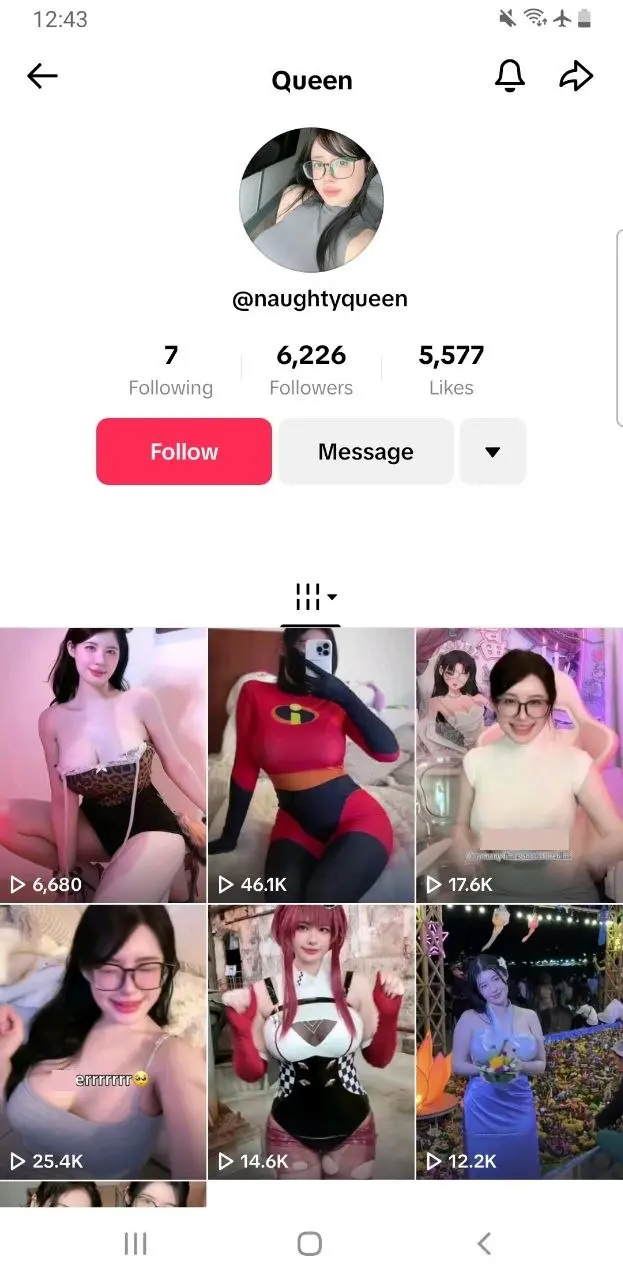Play the video with 25.4K views
This screenshot has height=1280, width=623.
[103, 1042]
